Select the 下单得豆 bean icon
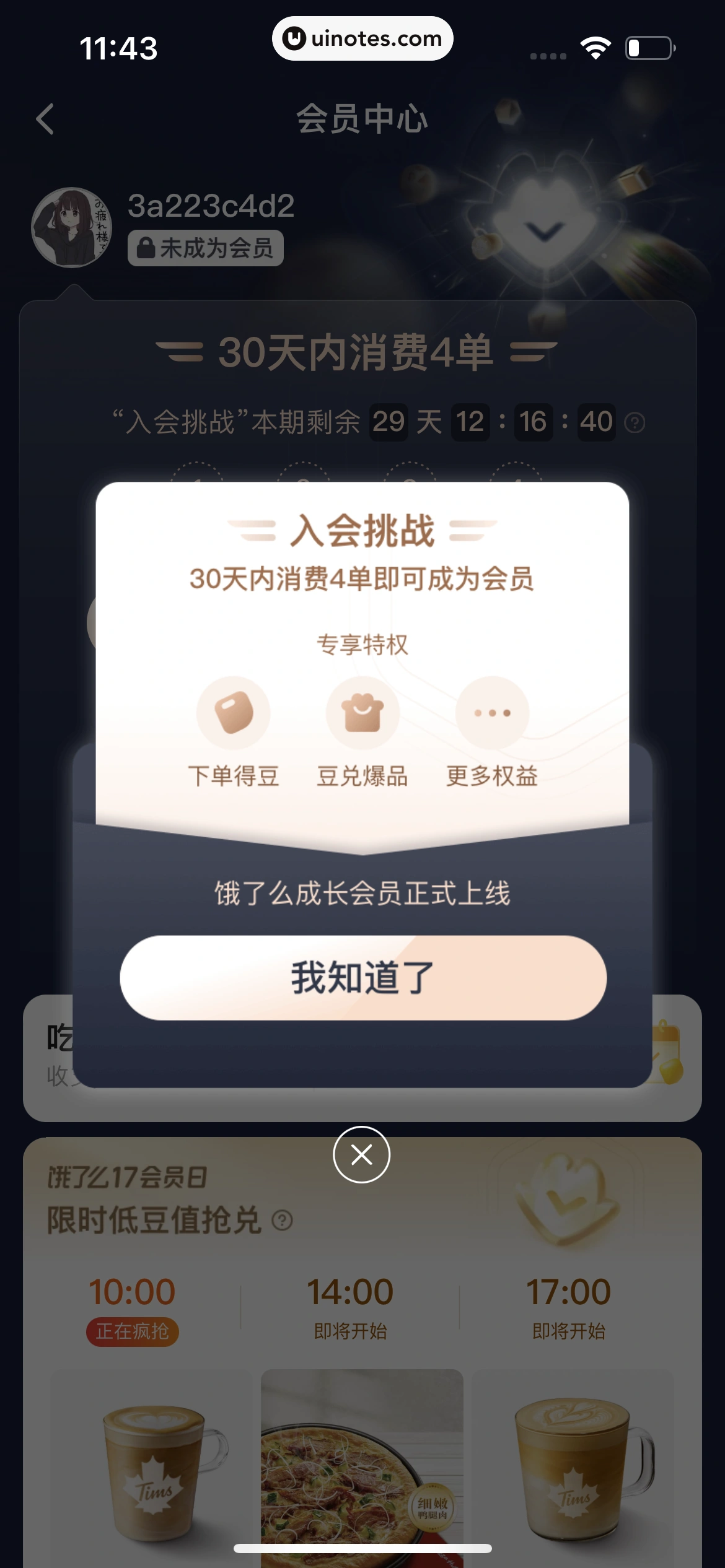725x1568 pixels. tap(234, 713)
